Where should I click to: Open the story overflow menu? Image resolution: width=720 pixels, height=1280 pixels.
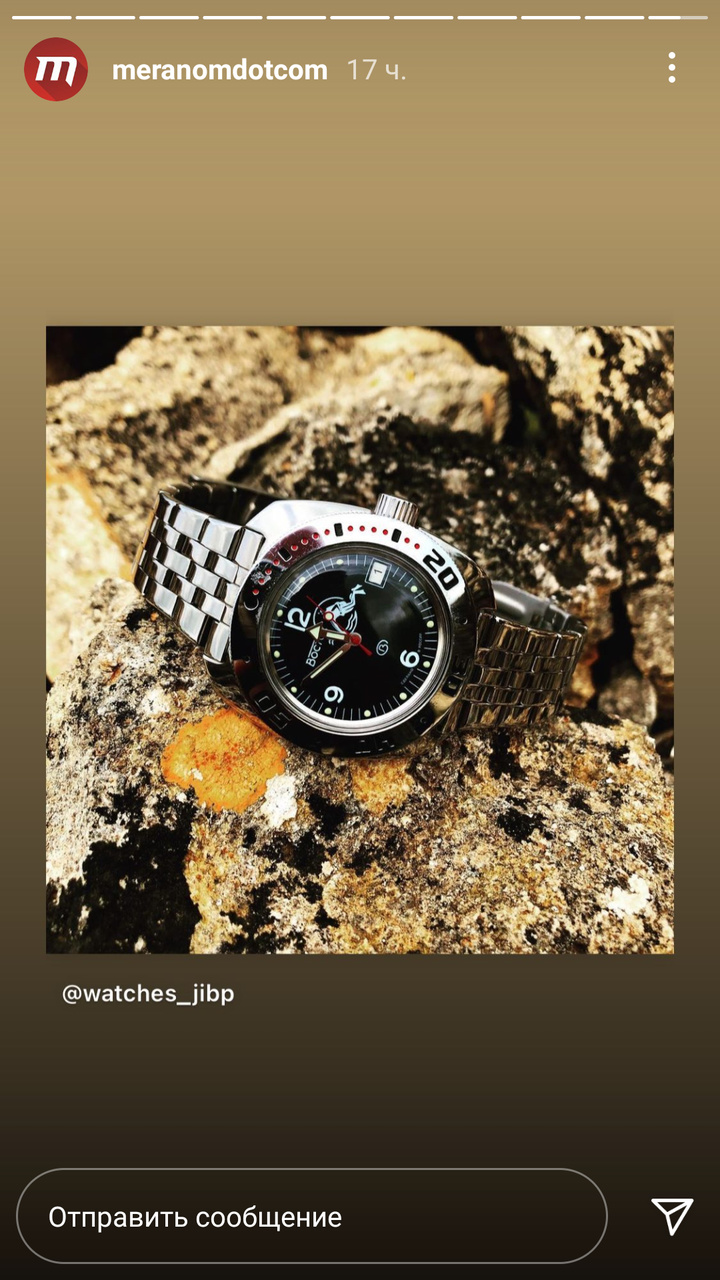click(672, 68)
